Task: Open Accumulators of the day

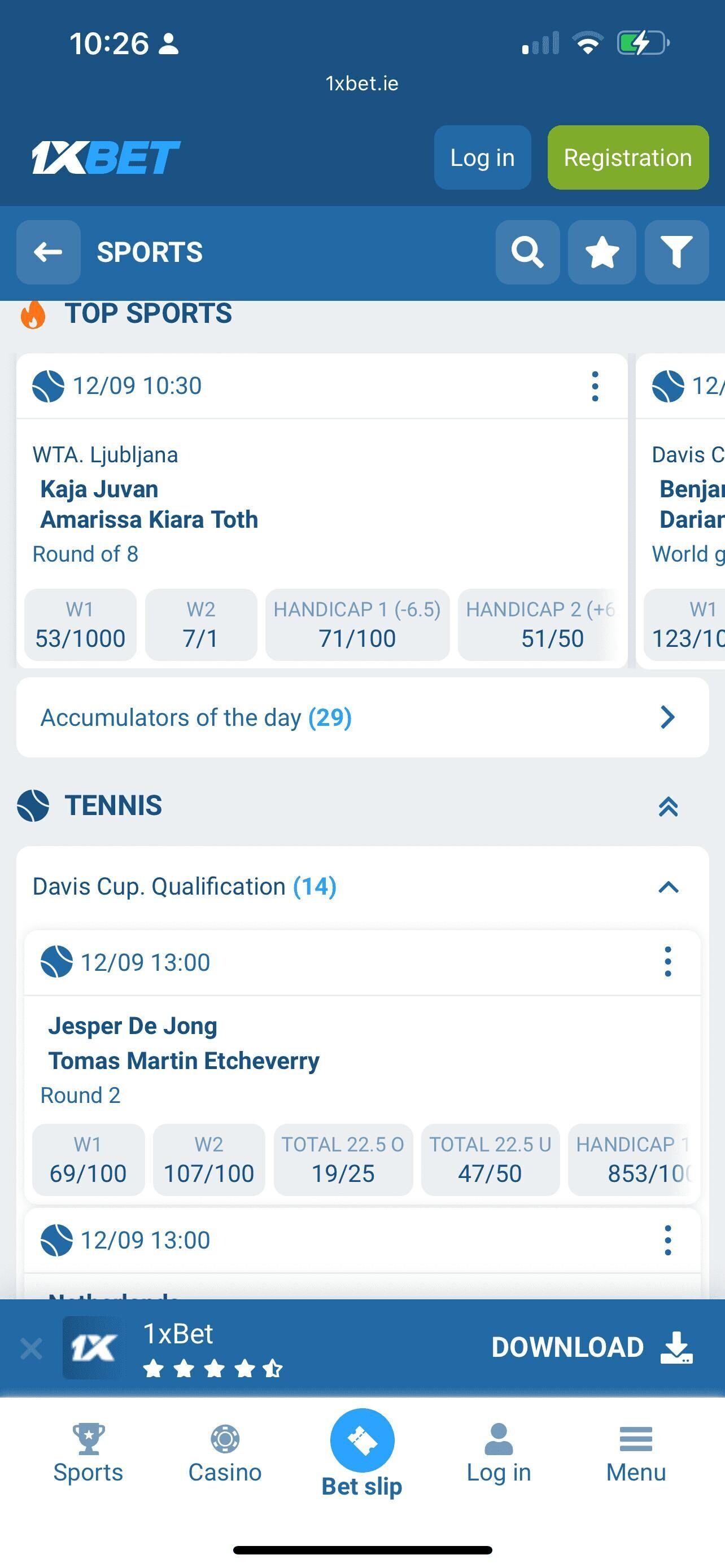Action: 362,717
